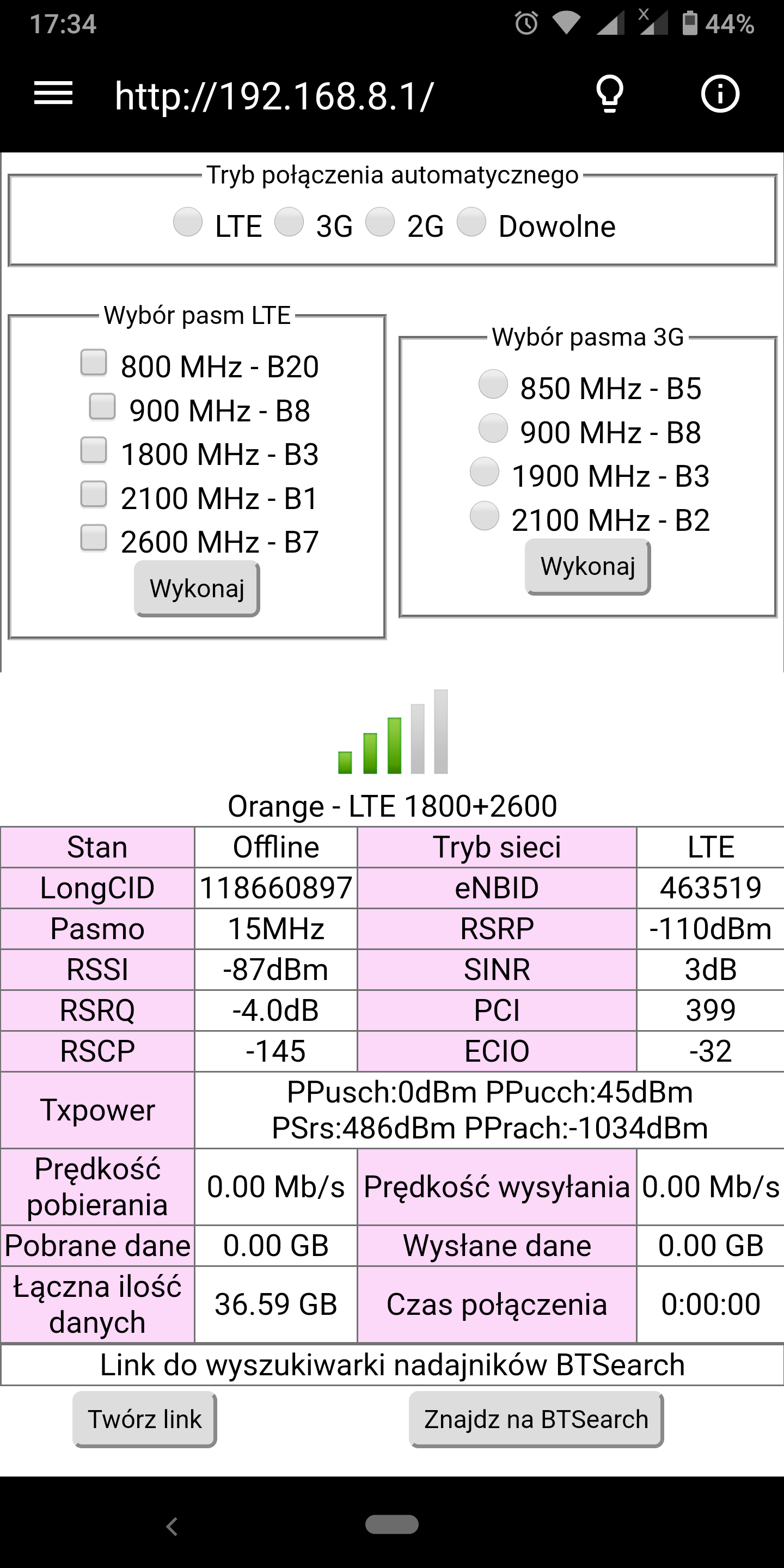Tap the Twórz link button
The image size is (784, 1568).
(x=145, y=1419)
